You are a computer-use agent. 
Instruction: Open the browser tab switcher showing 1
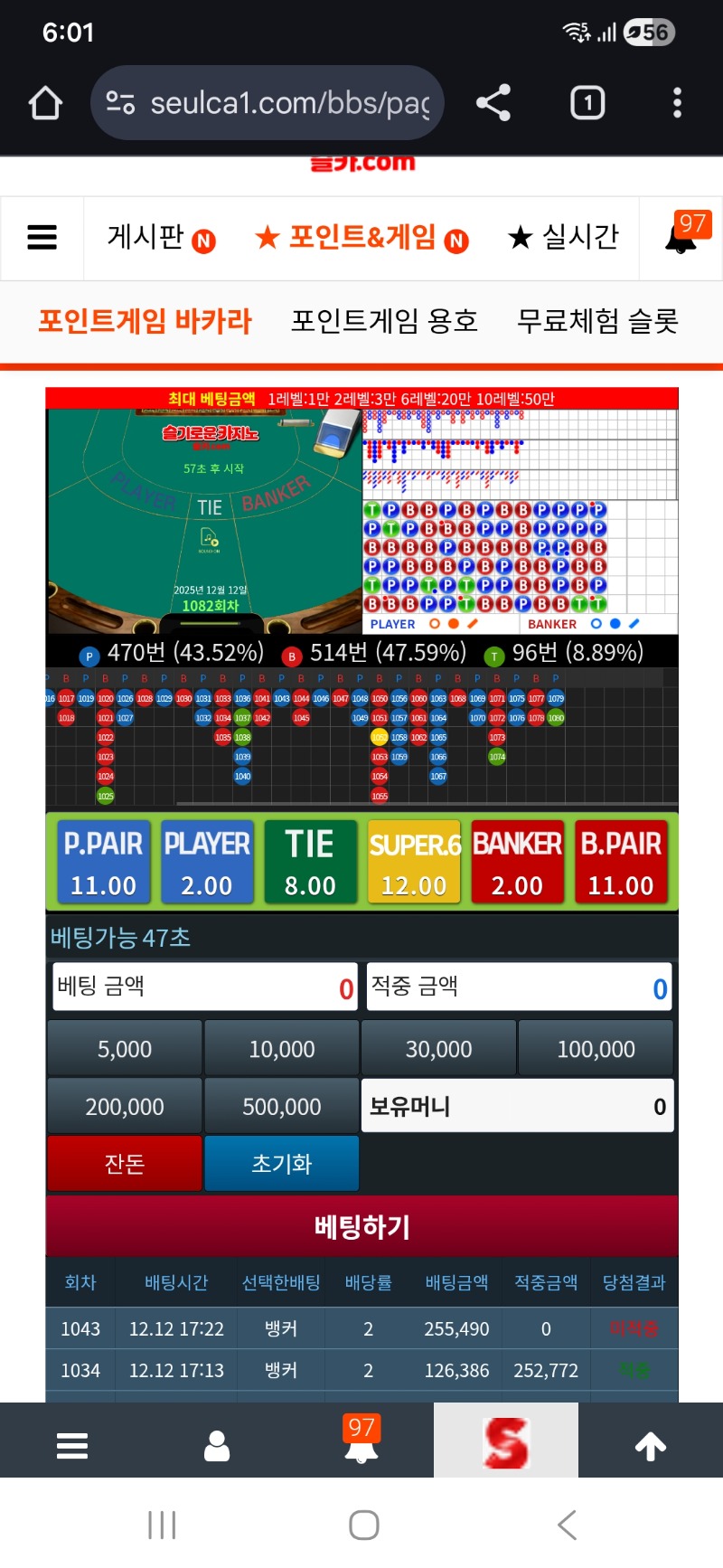(x=587, y=102)
